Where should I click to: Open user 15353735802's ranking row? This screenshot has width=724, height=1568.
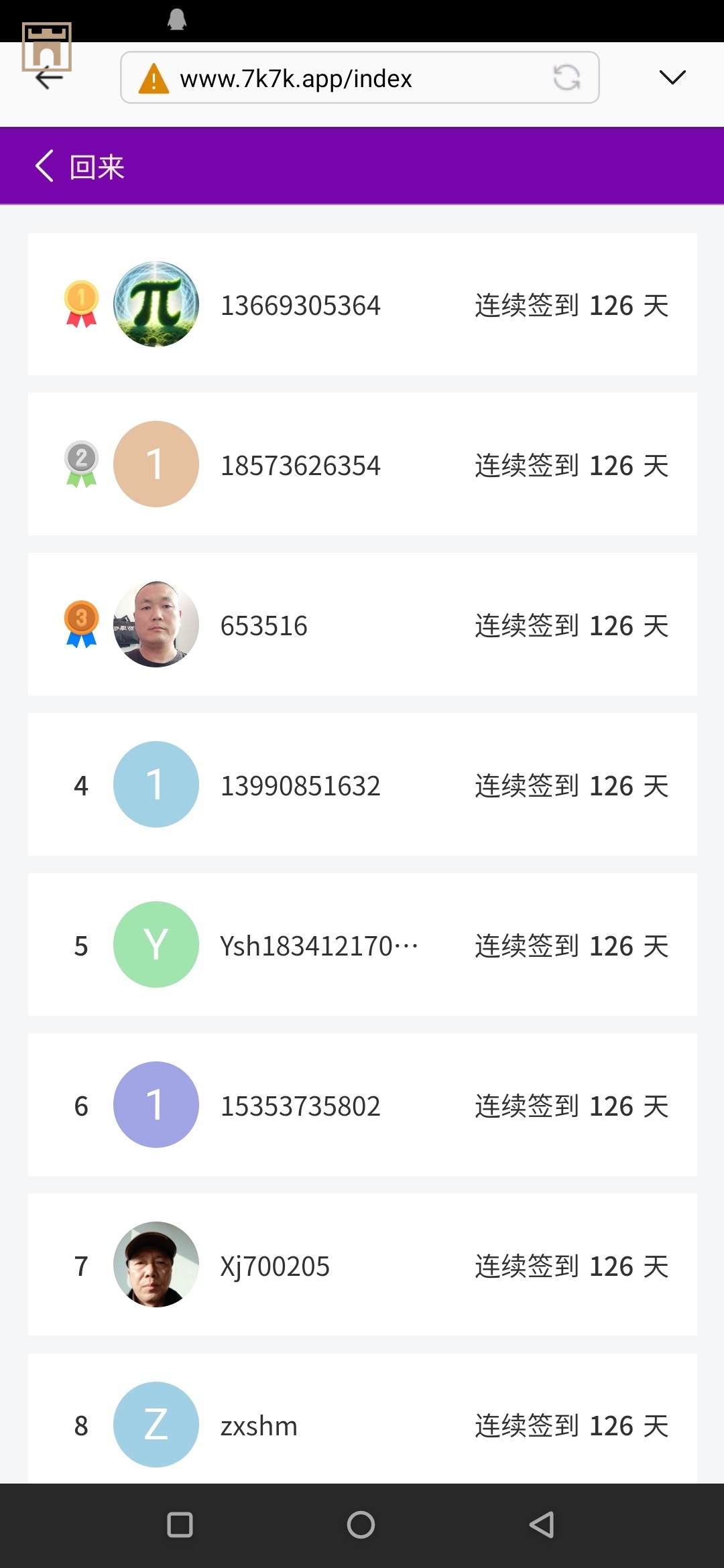pyautogui.click(x=362, y=1105)
